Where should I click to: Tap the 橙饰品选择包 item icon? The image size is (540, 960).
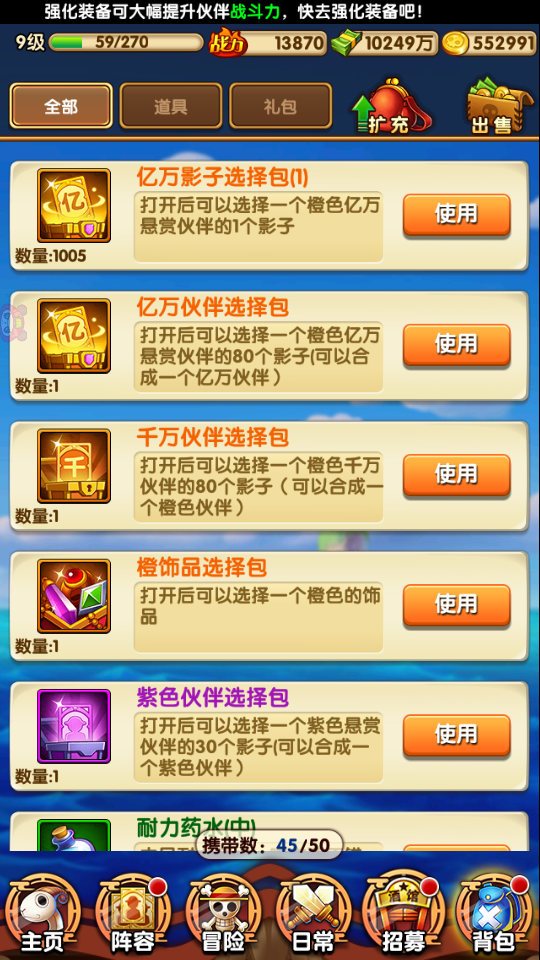click(74, 596)
